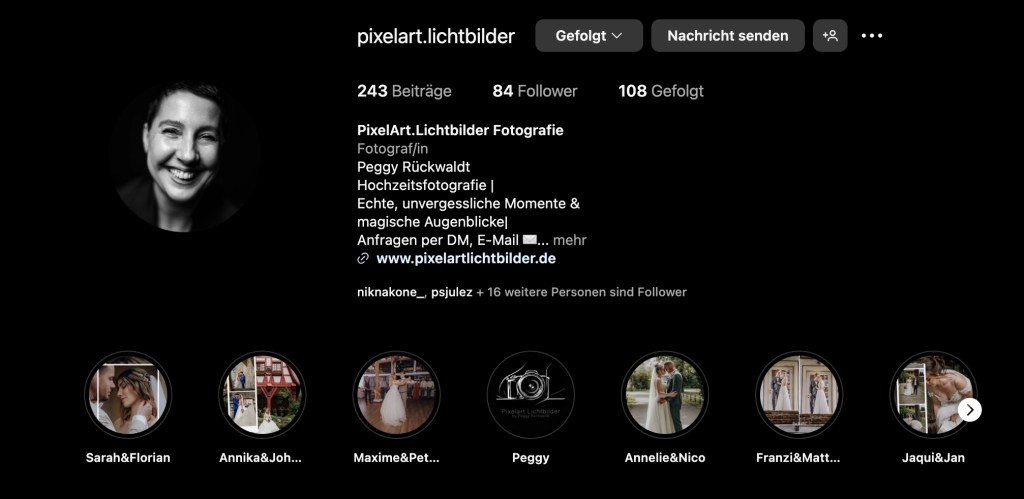
Task: Open the Annika&Joh... story highlight
Action: click(x=261, y=394)
